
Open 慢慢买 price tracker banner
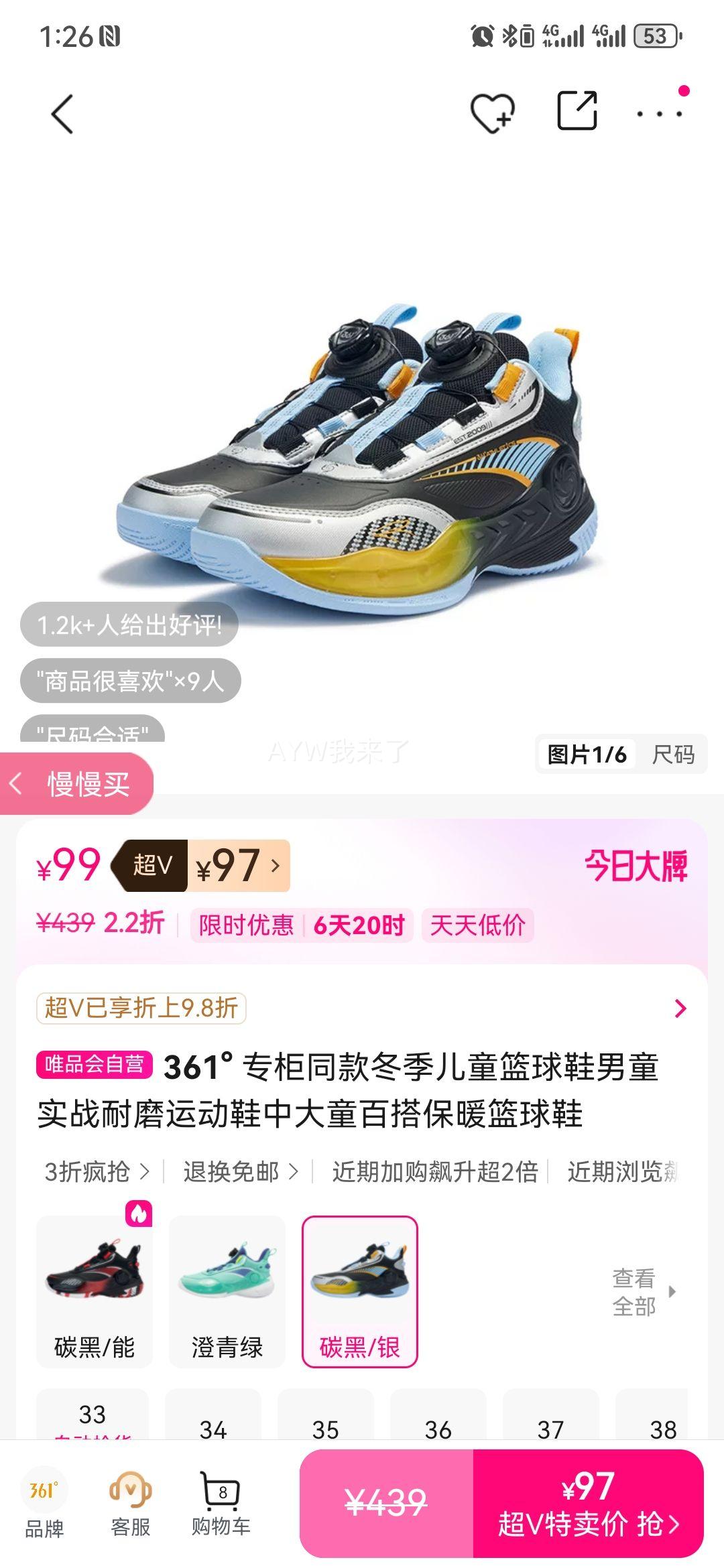(x=80, y=781)
